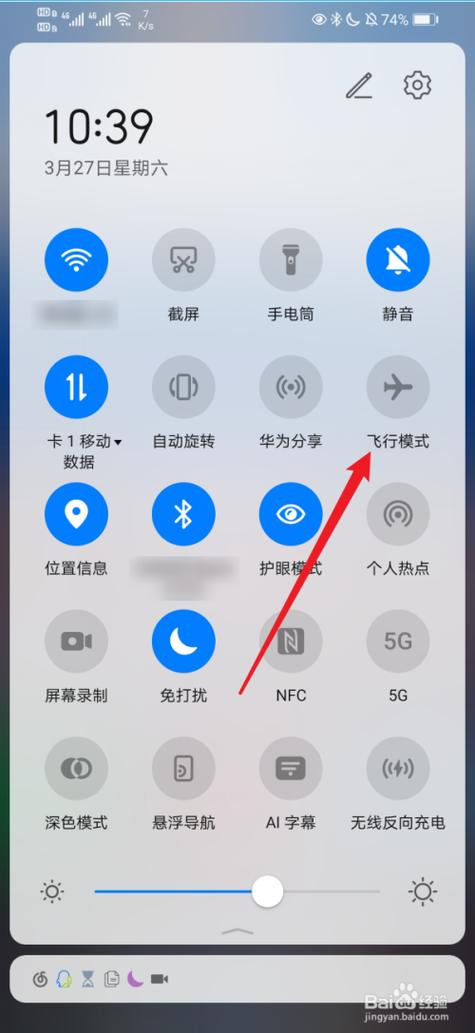This screenshot has width=475, height=1033.
Task: Turn on 华为分享
Action: point(291,387)
